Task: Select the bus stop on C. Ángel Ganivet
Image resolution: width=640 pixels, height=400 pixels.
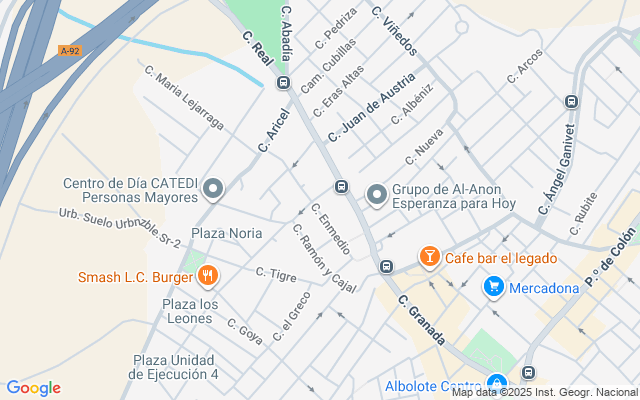Action: 571,101
